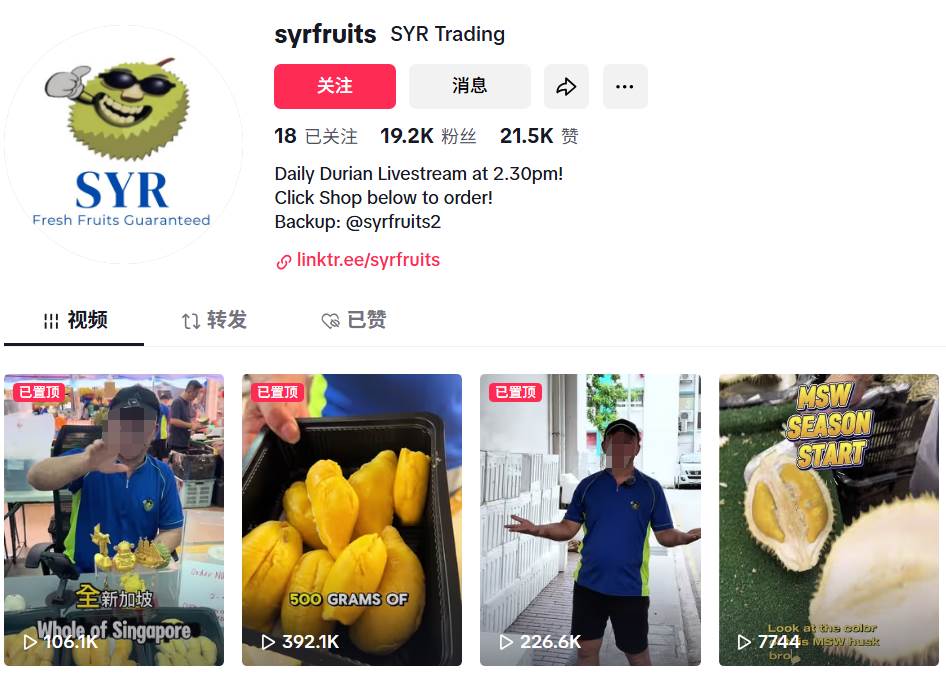Image resolution: width=946 pixels, height=673 pixels.
Task: View the following count 已关注
Action: pos(316,136)
